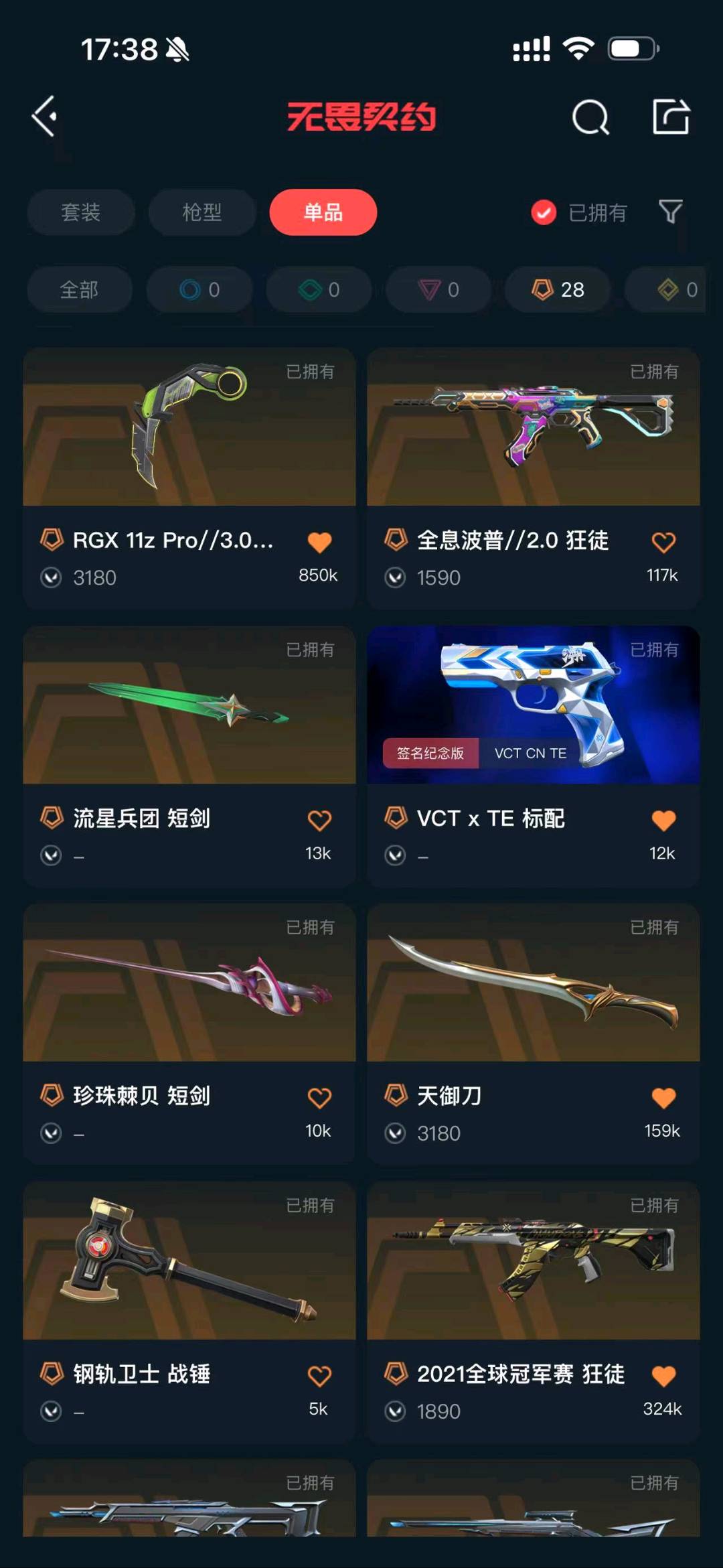Like the 珍珠棘贝 短剑 skin
Image resolution: width=723 pixels, height=1568 pixels.
319,1098
